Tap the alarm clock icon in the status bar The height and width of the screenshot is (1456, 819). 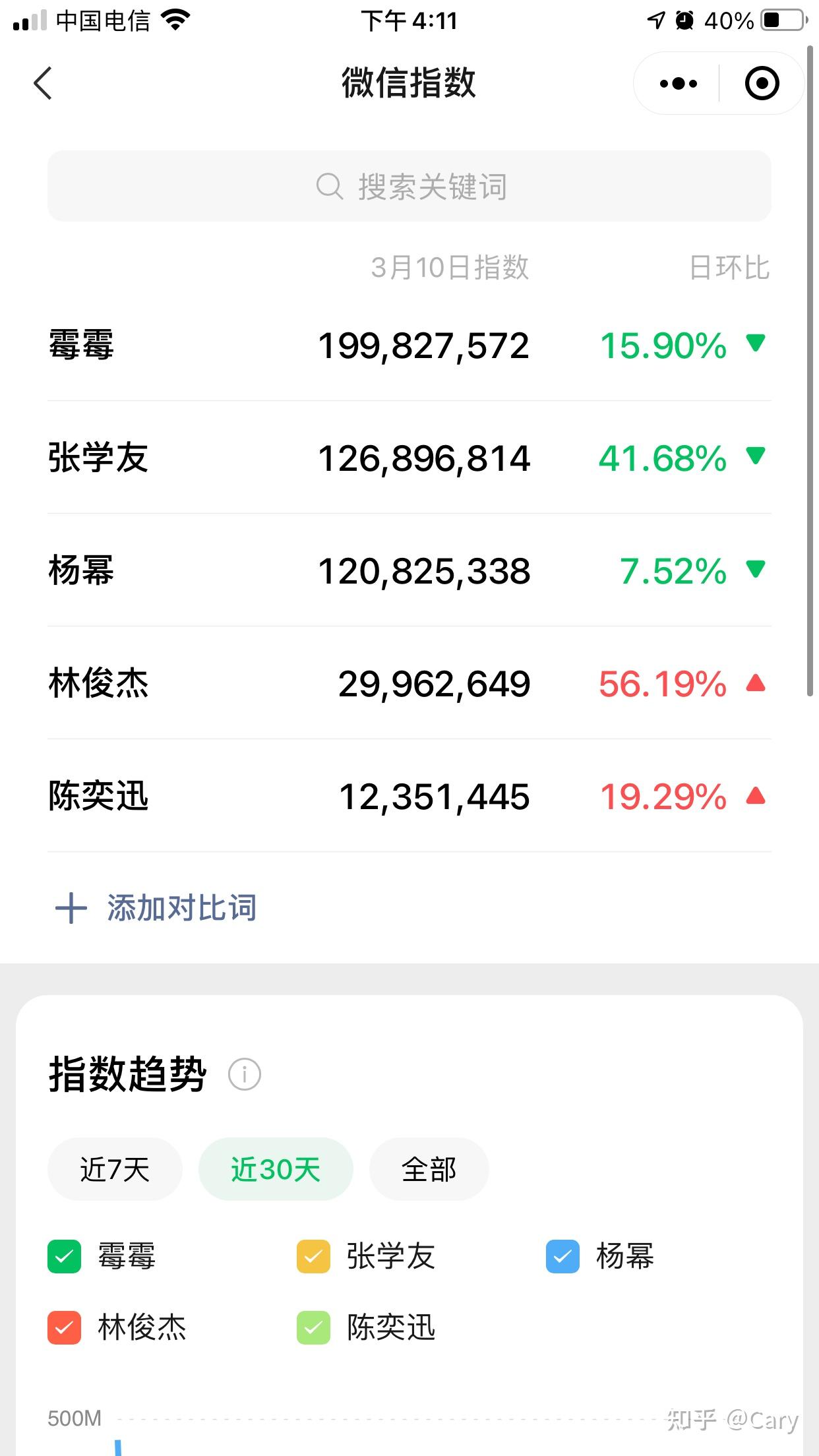[685, 20]
